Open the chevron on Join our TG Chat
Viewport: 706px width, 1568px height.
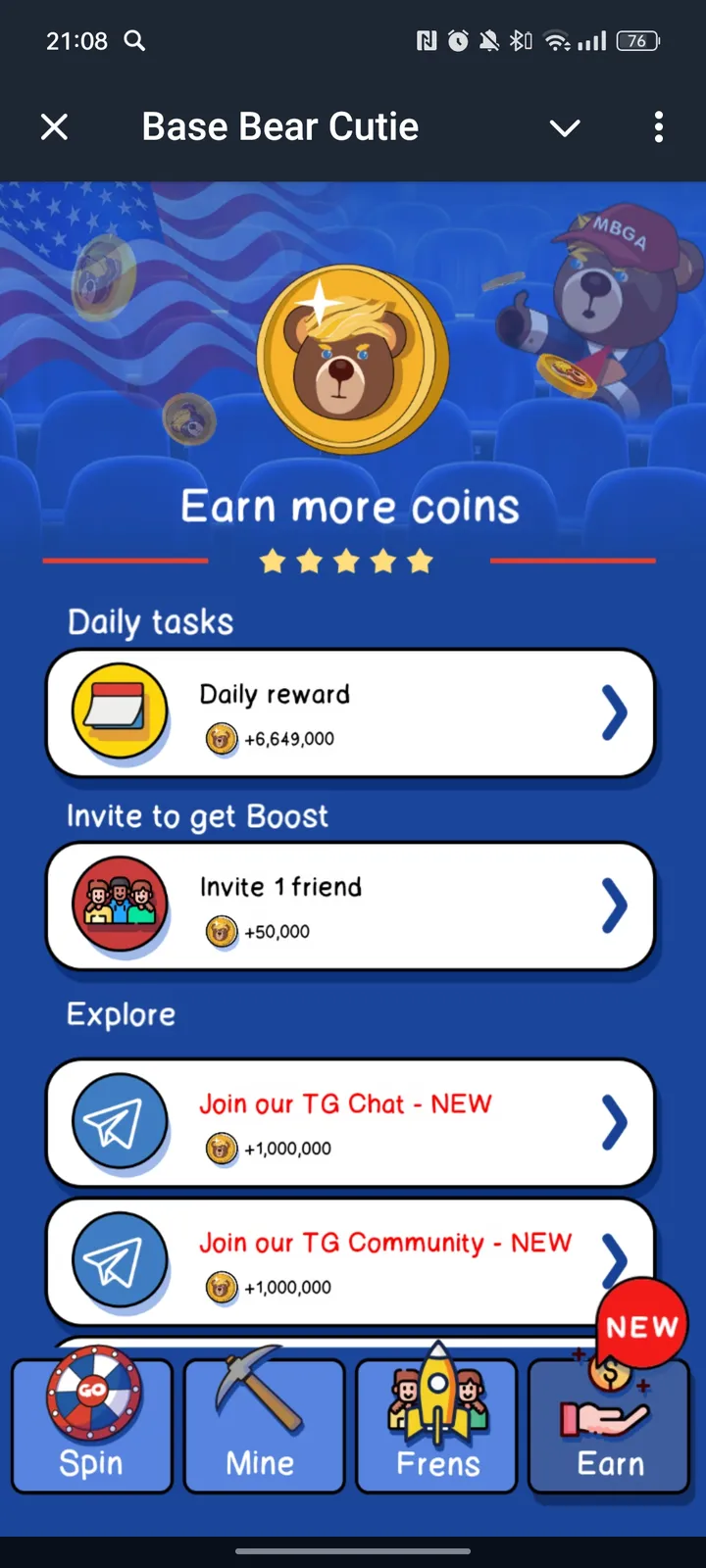coord(616,1123)
